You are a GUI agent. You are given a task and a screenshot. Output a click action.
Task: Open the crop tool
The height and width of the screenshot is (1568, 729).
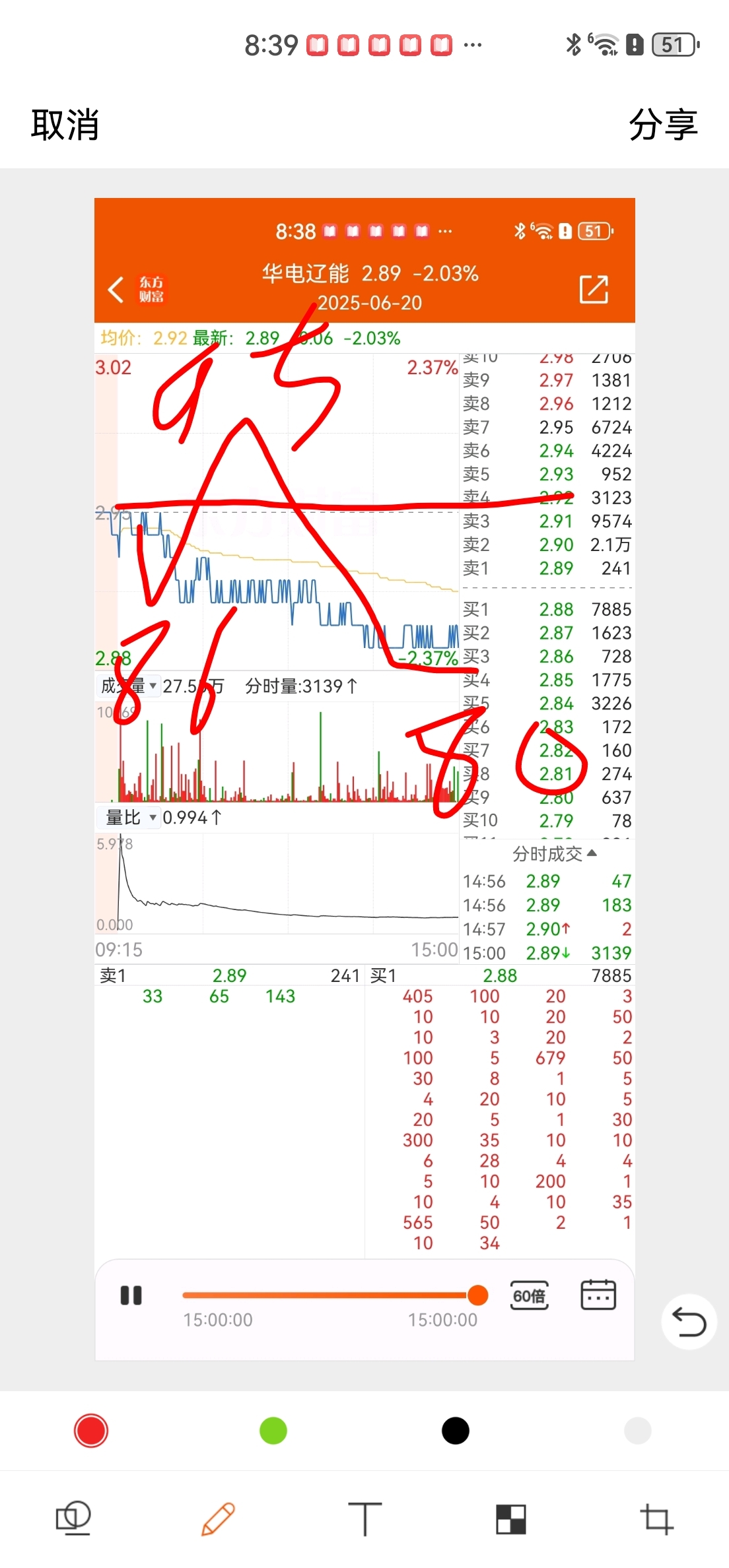point(656,1519)
